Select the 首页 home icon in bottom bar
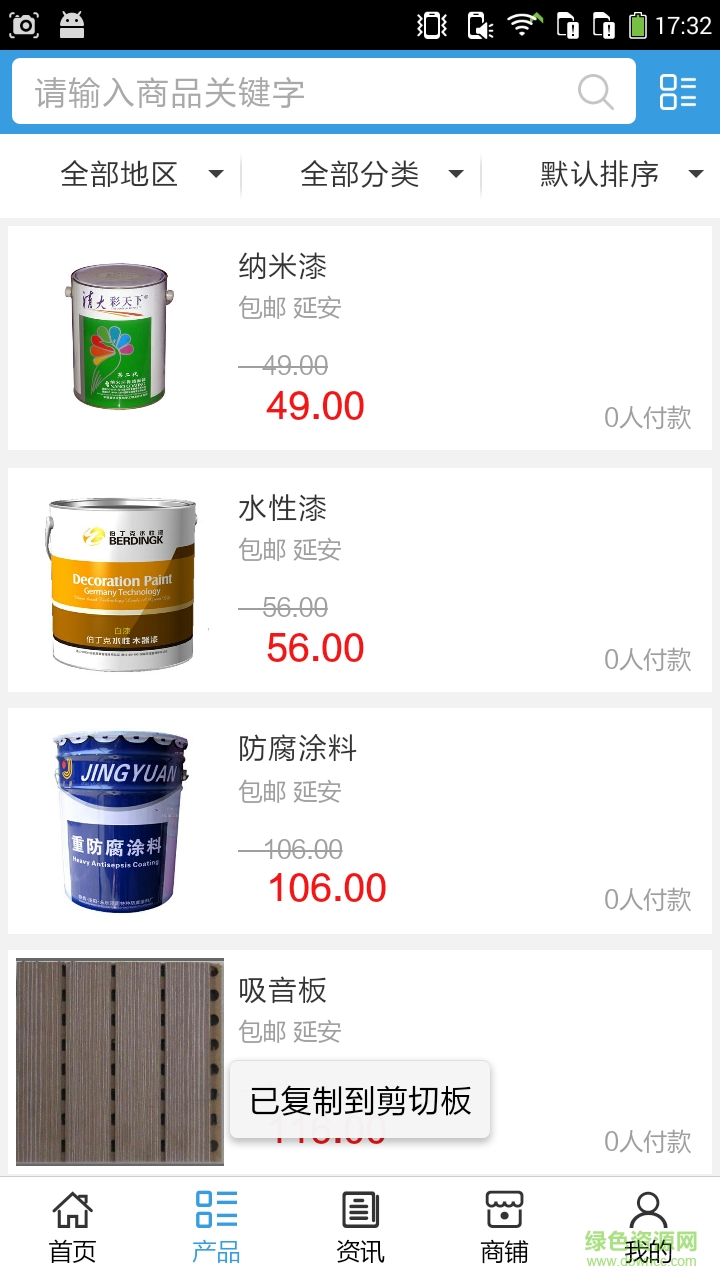This screenshot has height=1280, width=720. pyautogui.click(x=71, y=1209)
